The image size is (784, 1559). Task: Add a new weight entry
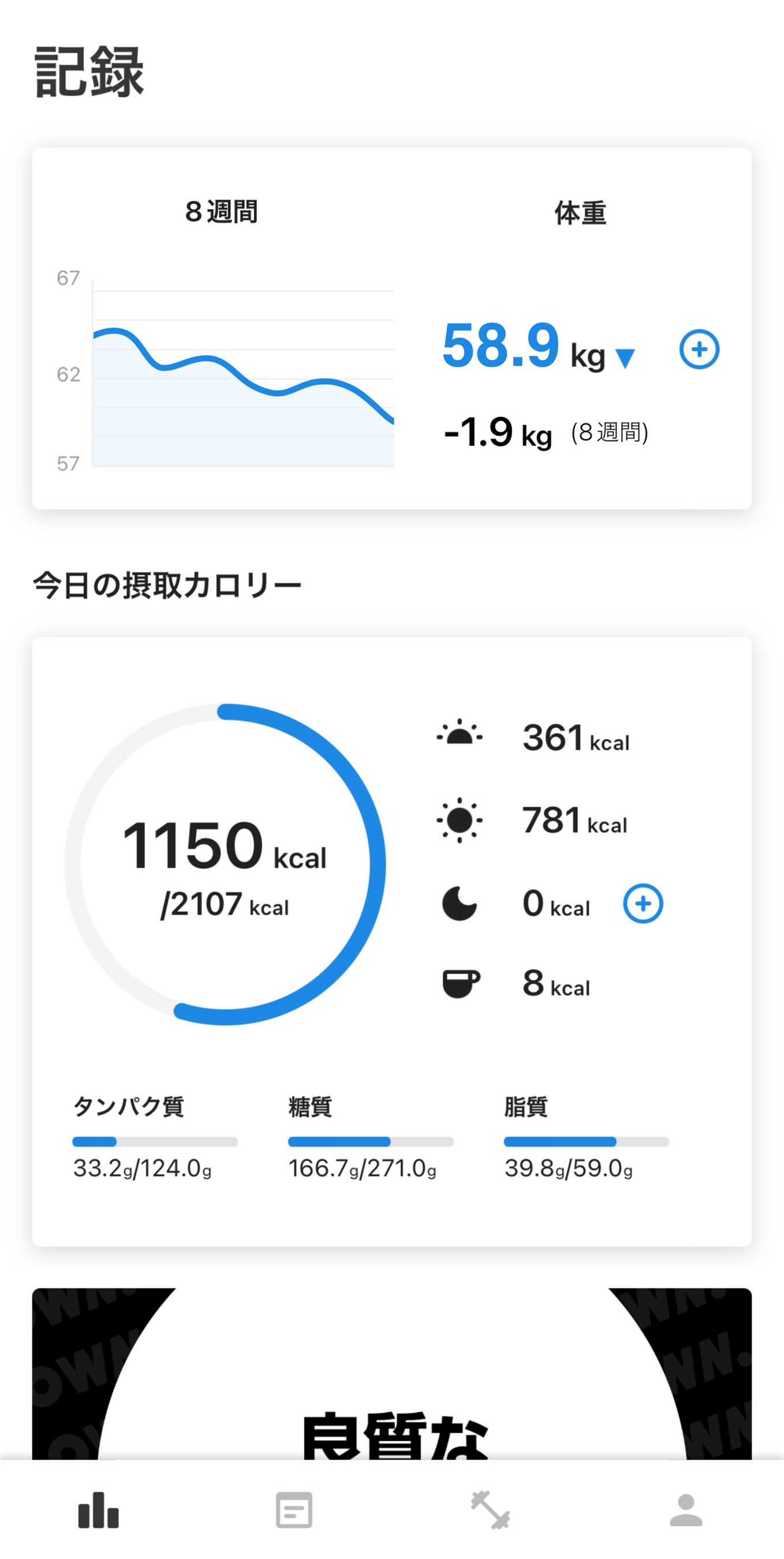click(x=699, y=349)
